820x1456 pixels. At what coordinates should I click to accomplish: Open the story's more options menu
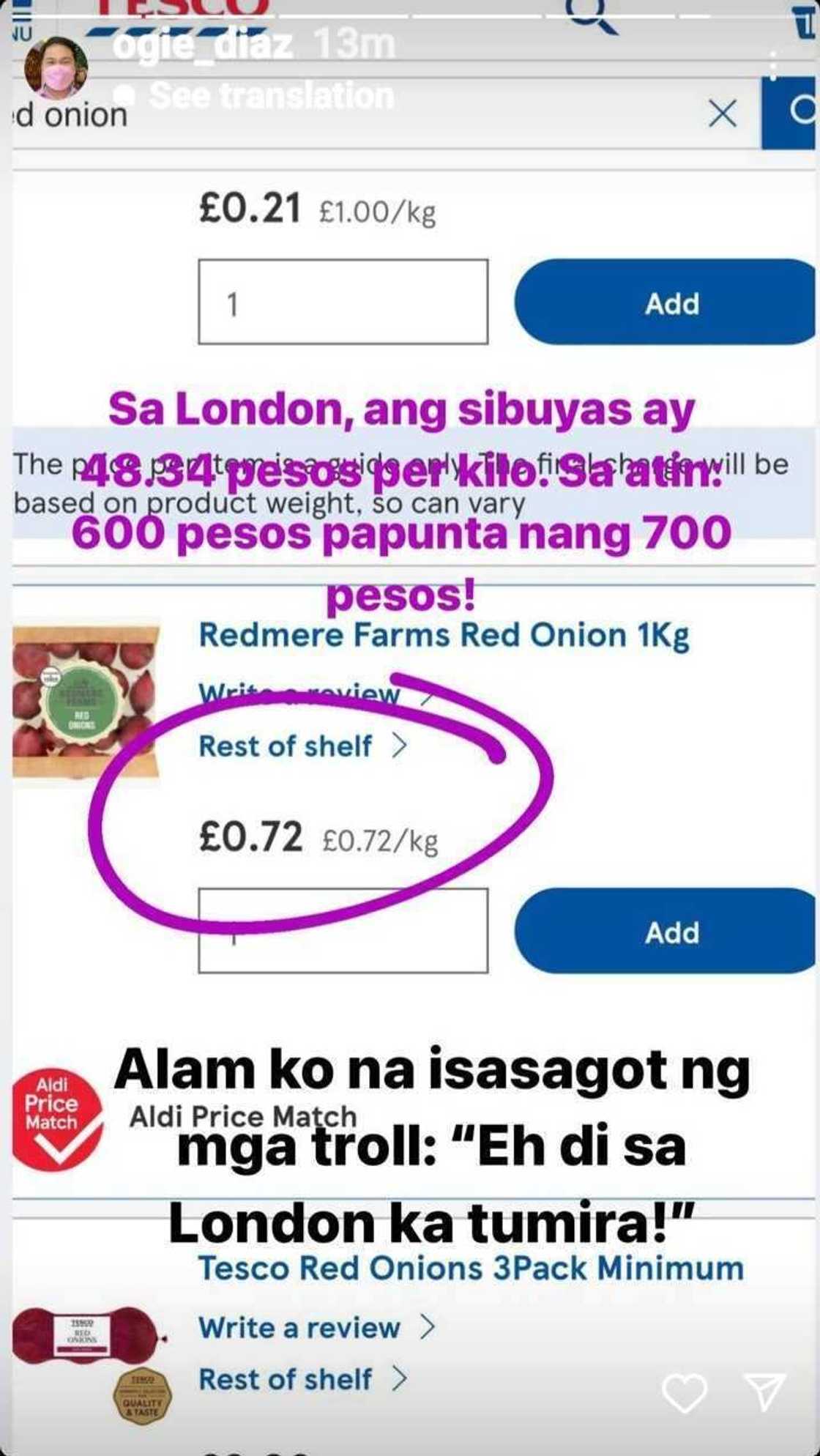coord(775,66)
